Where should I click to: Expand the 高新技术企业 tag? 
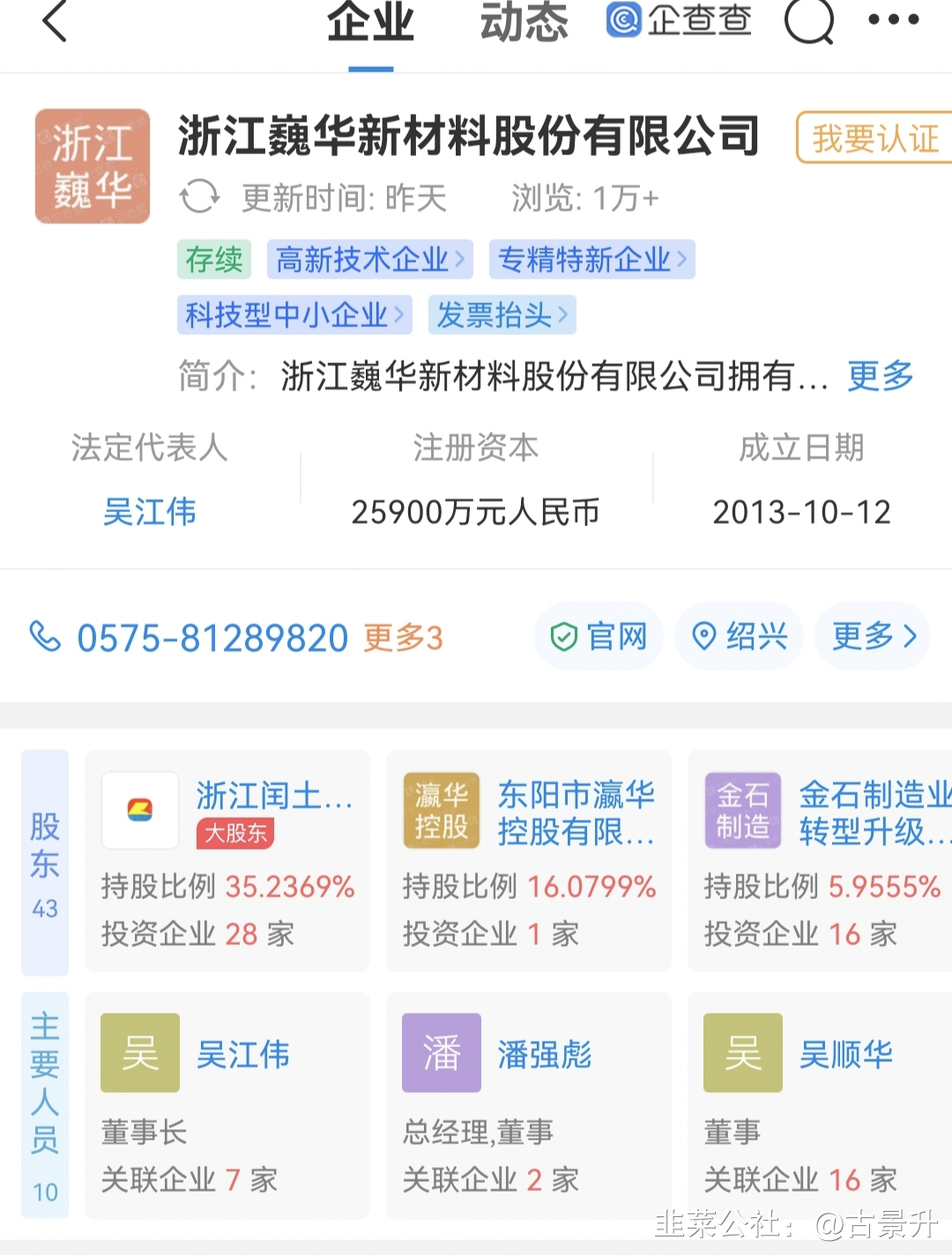click(368, 259)
